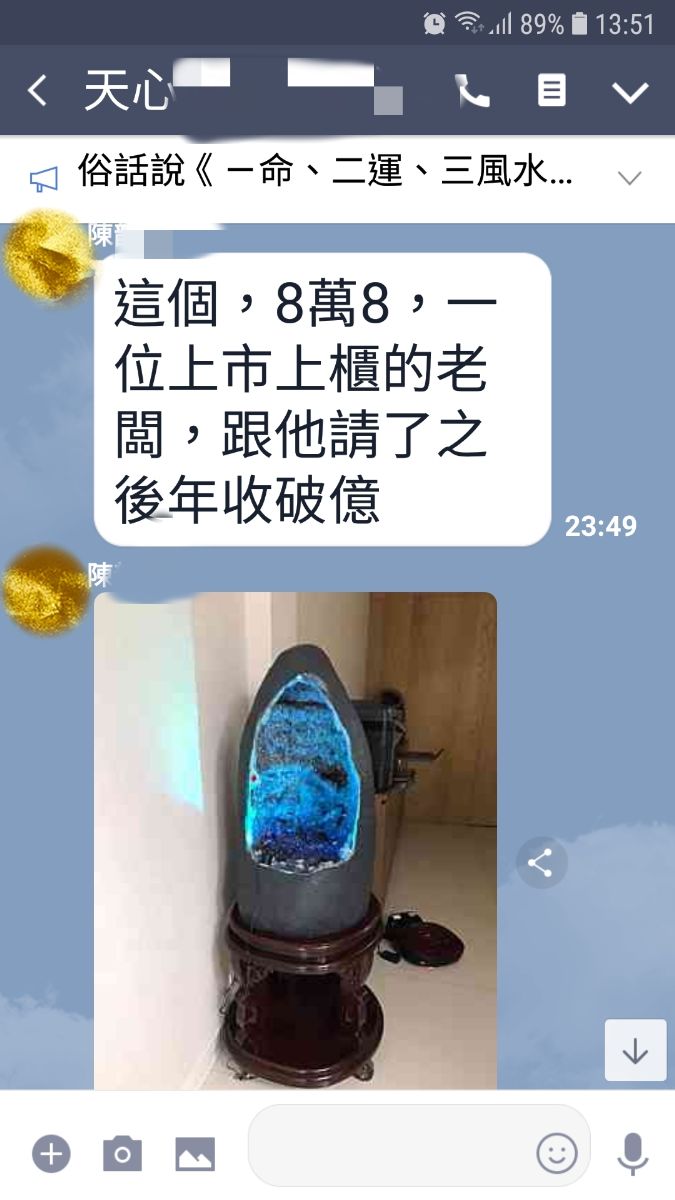Open the photo gallery picker
This screenshot has width=675, height=1200.
[195, 1154]
